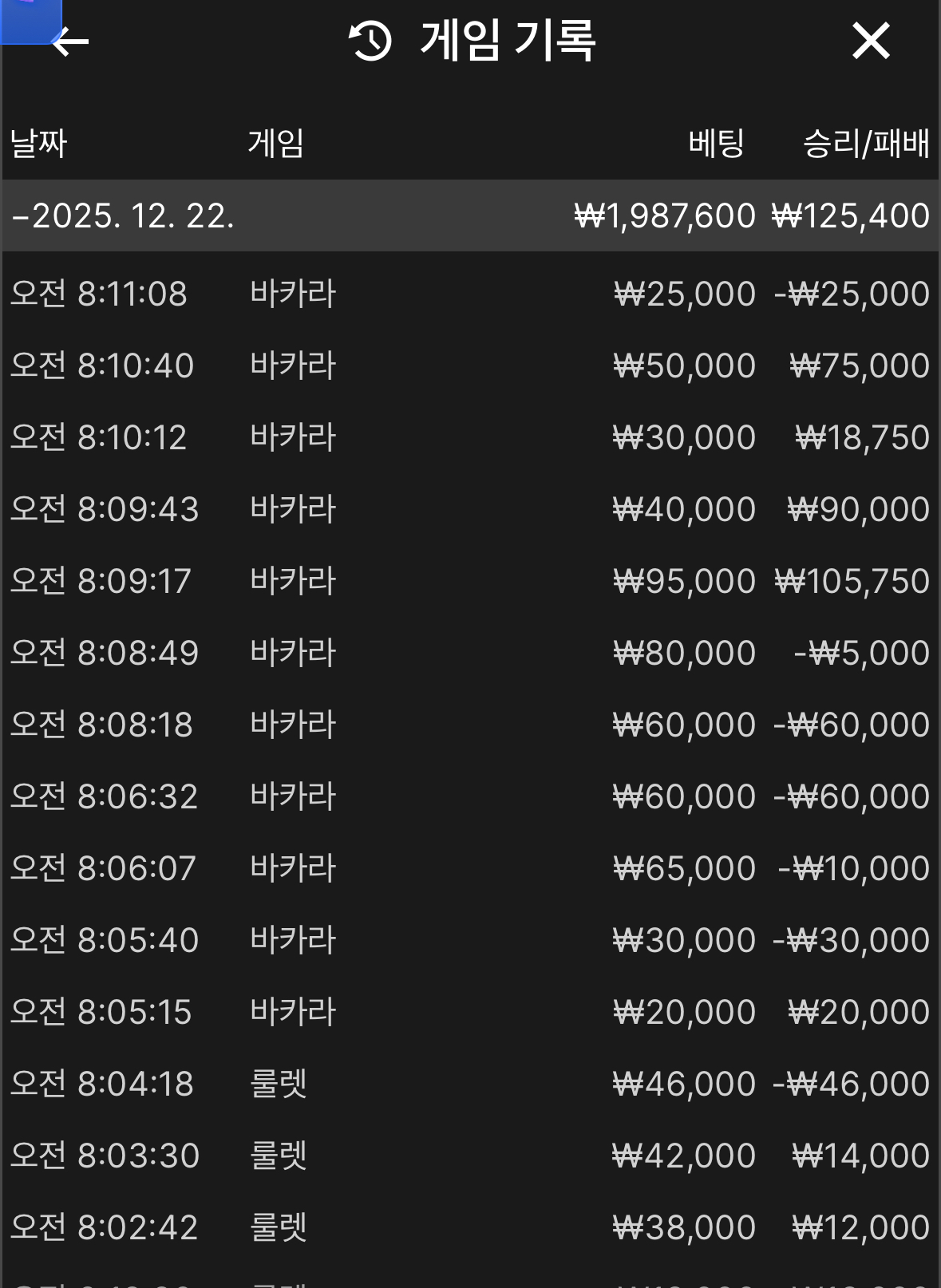
Task: View the 오전 8:03:30 룰렛 entry
Action: tap(469, 1156)
